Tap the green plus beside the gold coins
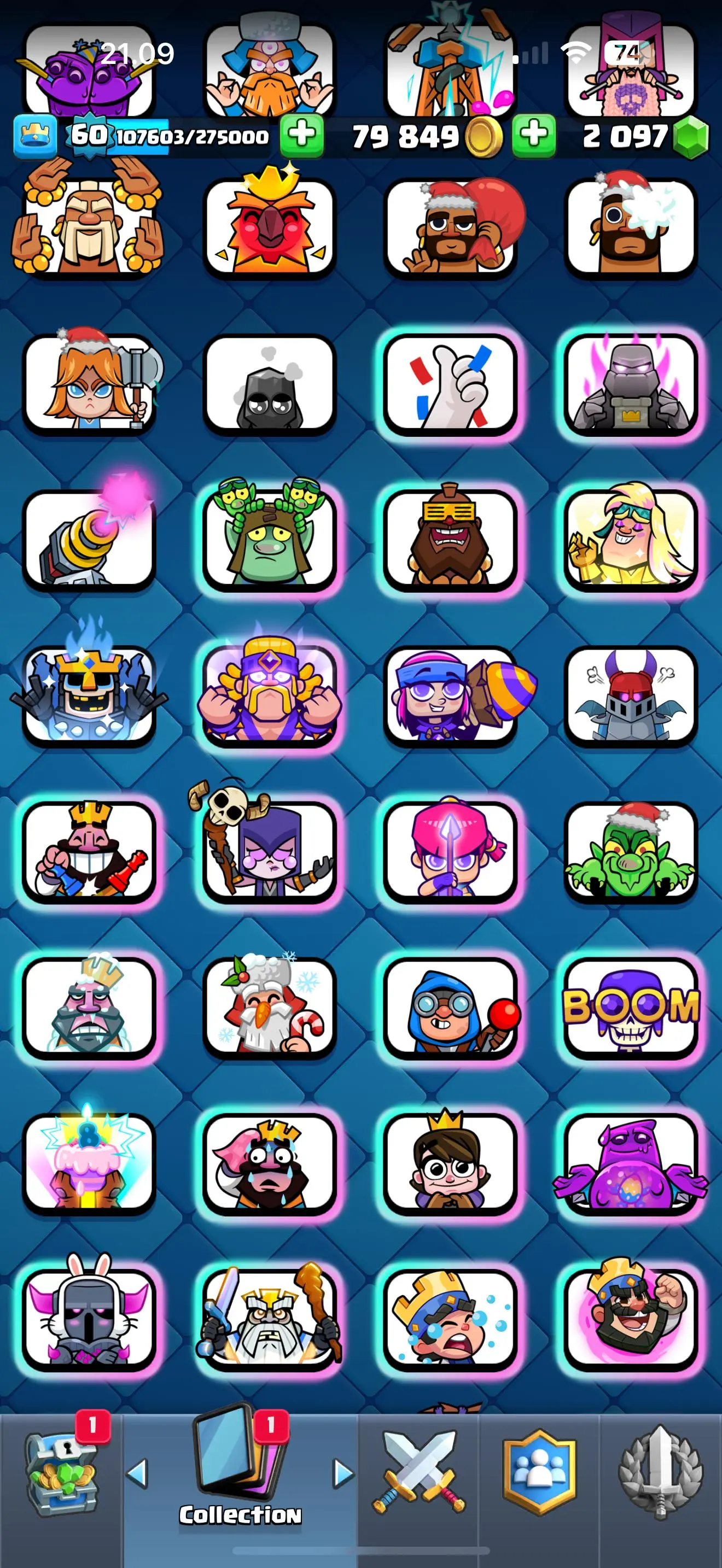722x1568 pixels. (533, 134)
